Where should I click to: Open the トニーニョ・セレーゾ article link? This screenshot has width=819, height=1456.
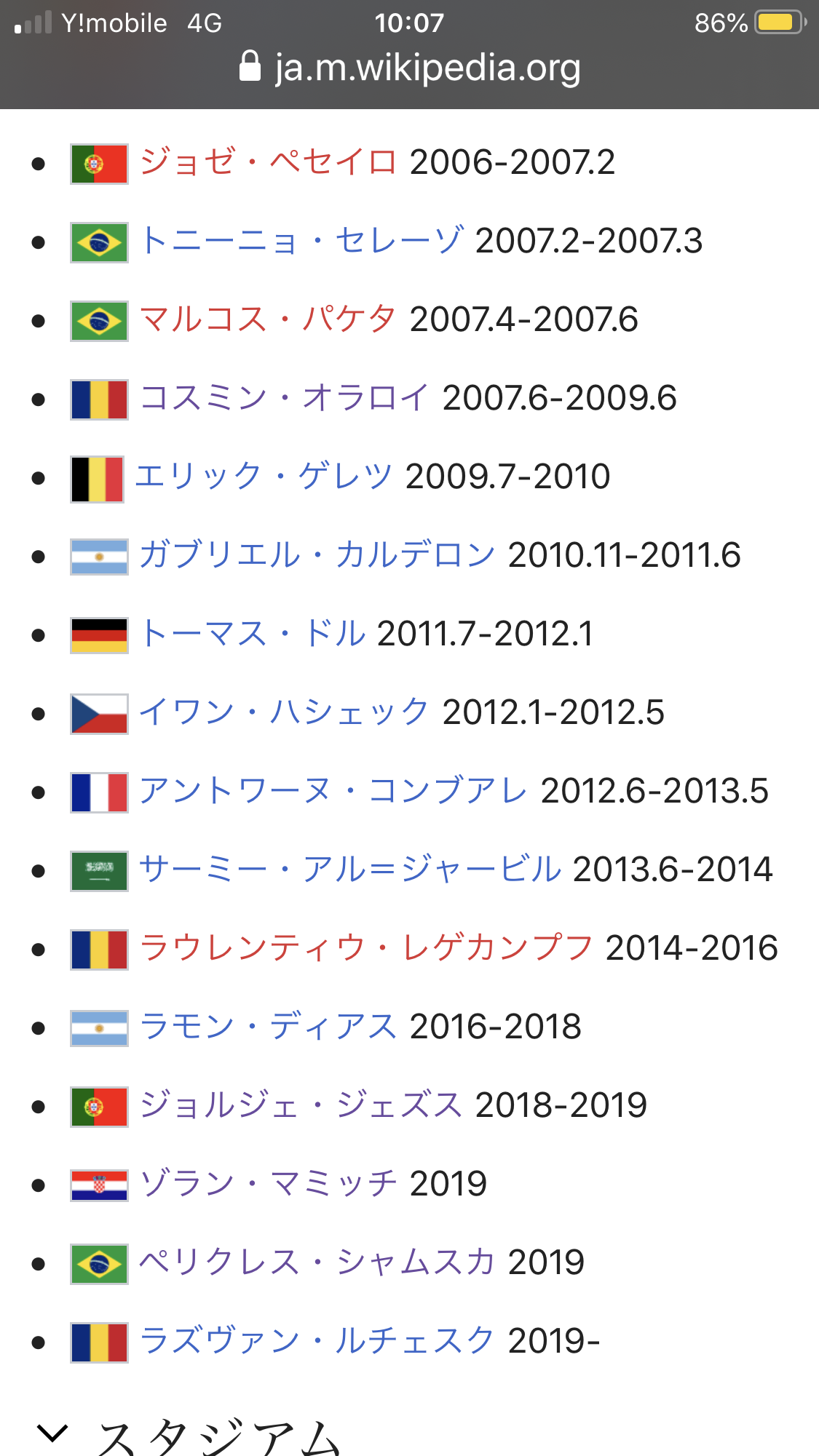pyautogui.click(x=301, y=241)
